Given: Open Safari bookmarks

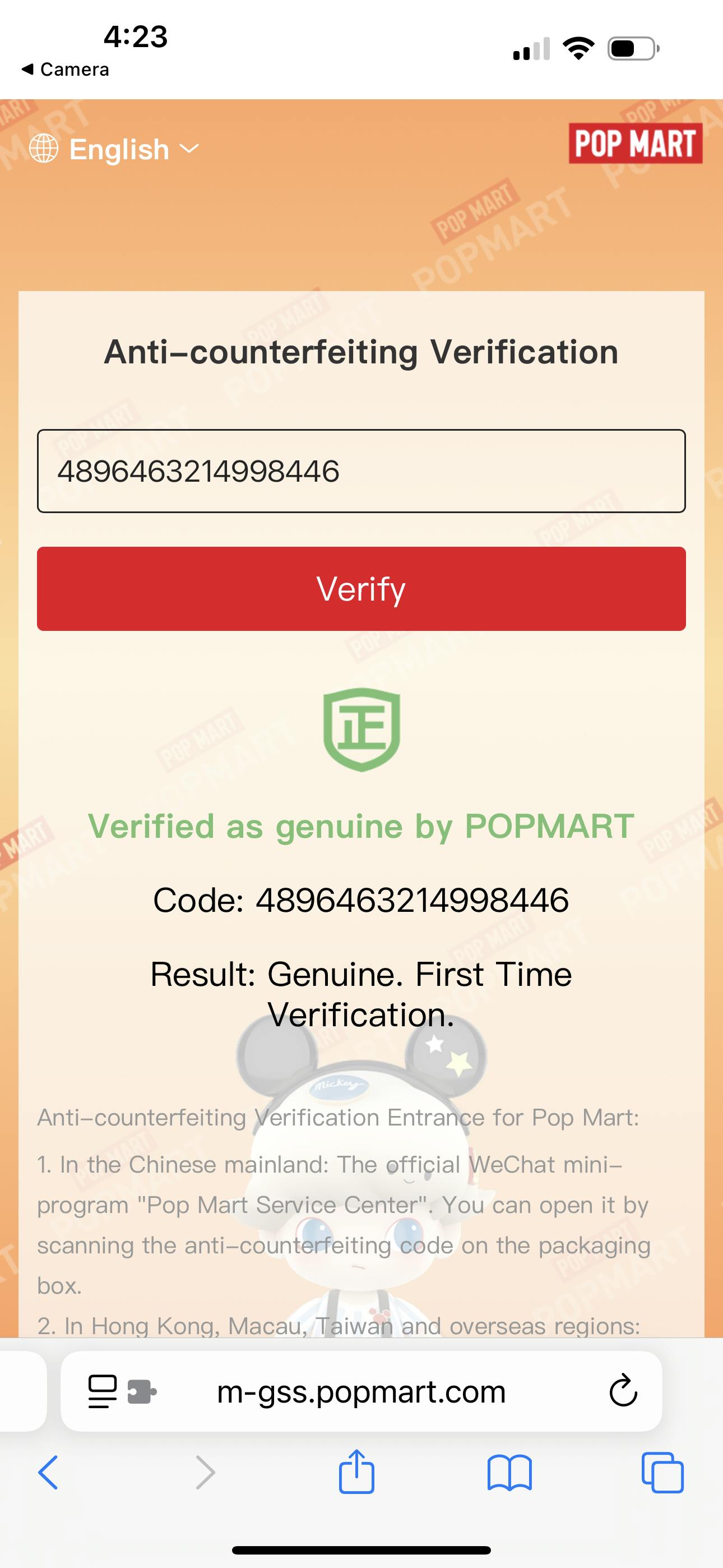Looking at the screenshot, I should point(509,1473).
